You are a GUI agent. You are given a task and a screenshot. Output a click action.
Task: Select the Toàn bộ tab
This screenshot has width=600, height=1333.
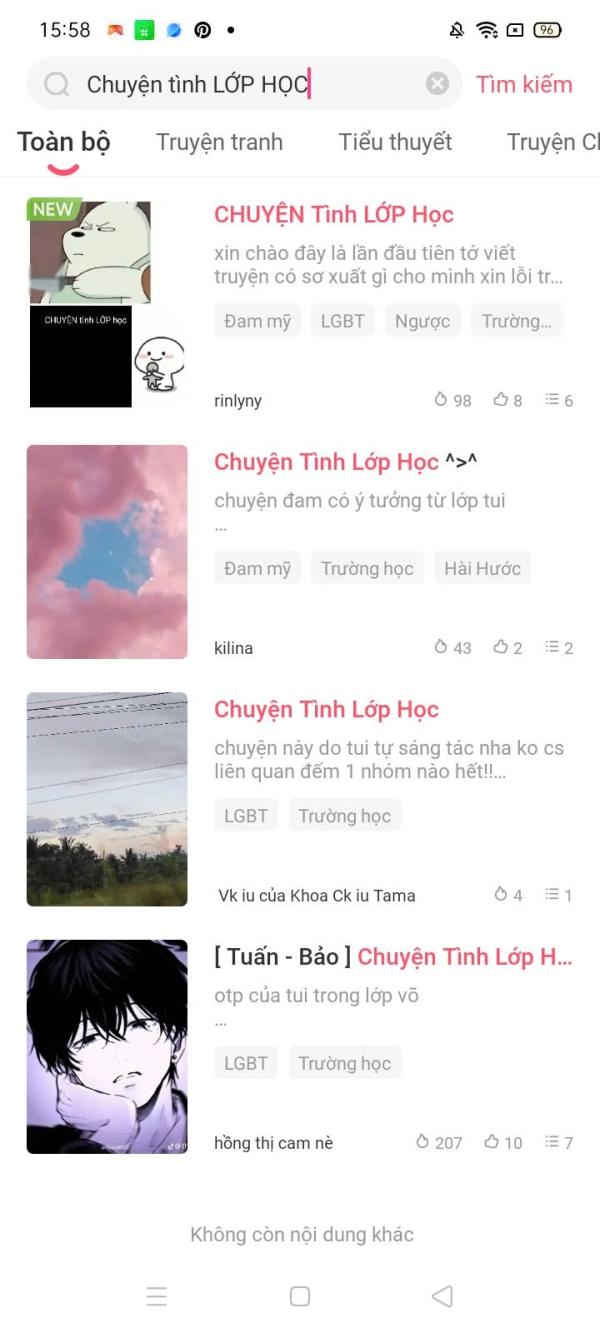pos(63,142)
